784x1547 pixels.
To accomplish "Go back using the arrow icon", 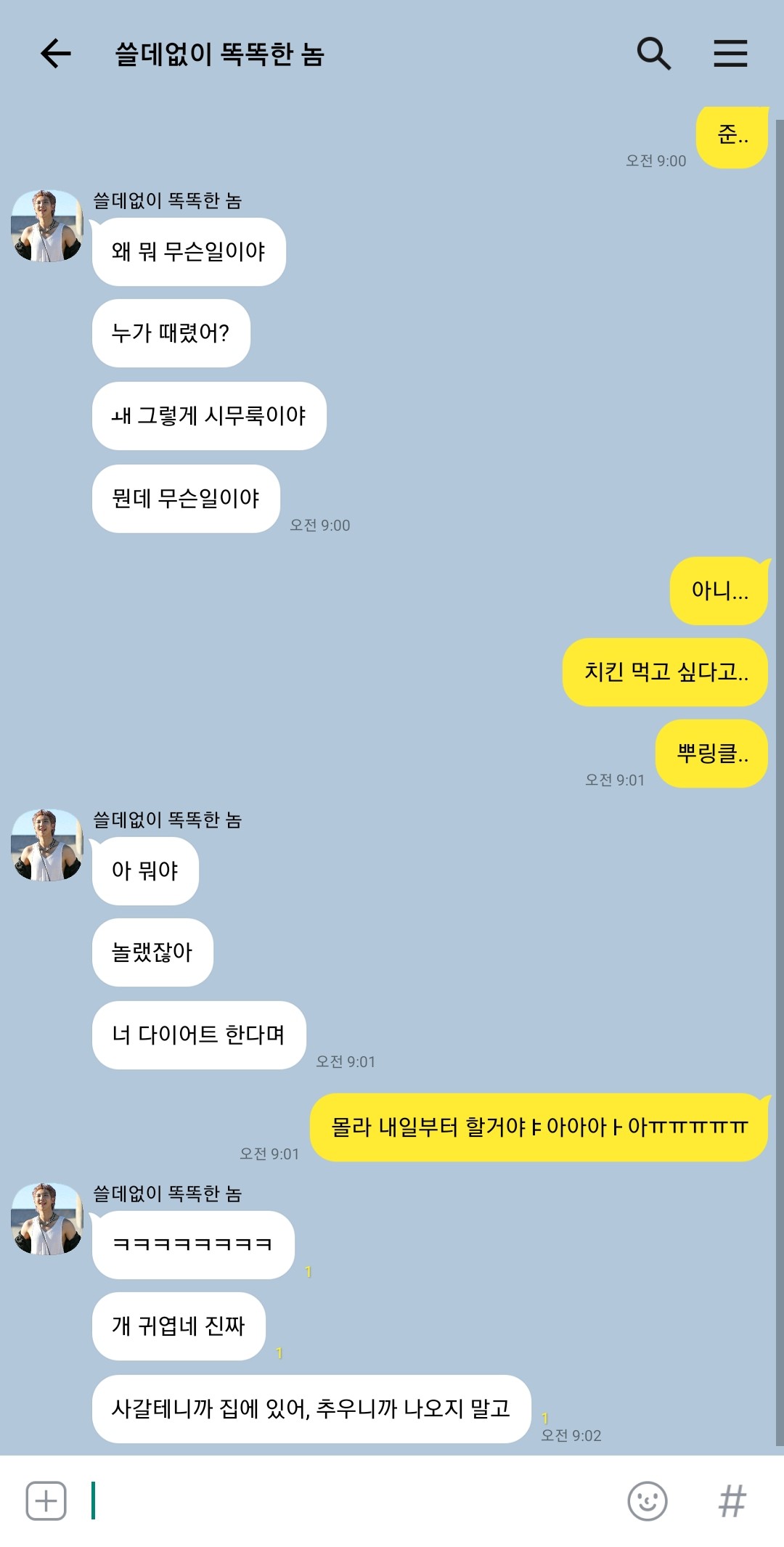I will point(55,54).
